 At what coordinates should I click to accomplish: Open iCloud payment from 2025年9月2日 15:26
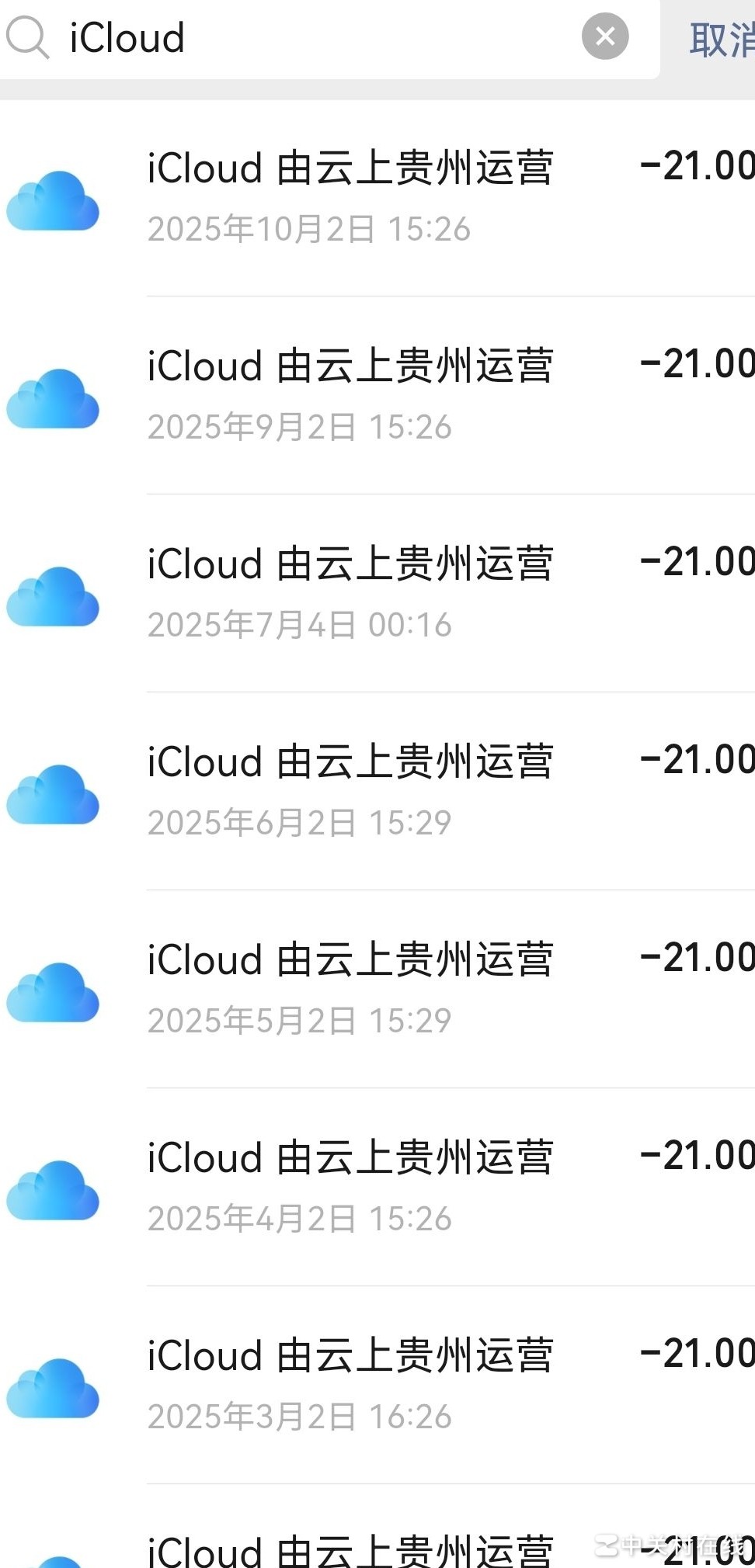[377, 396]
